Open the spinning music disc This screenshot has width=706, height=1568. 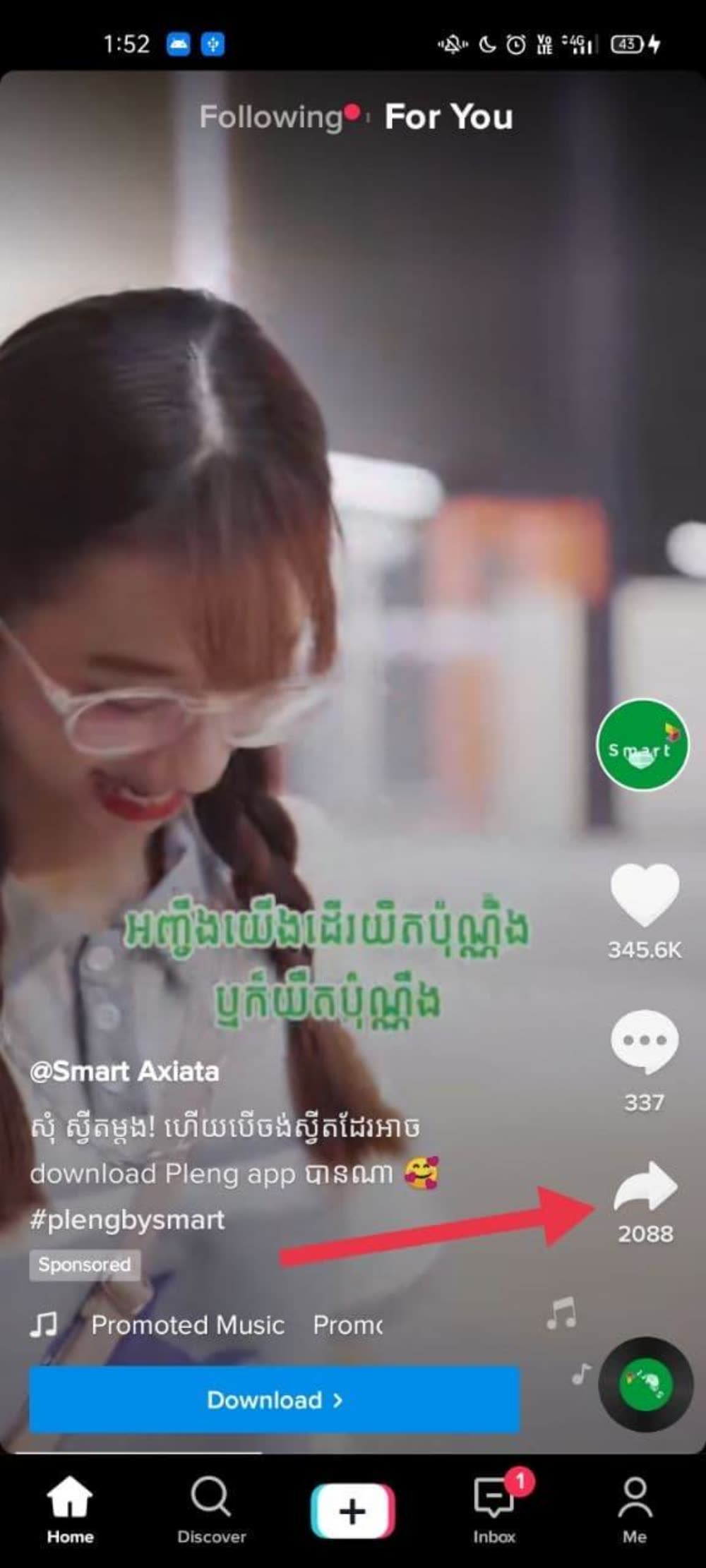pos(645,1385)
